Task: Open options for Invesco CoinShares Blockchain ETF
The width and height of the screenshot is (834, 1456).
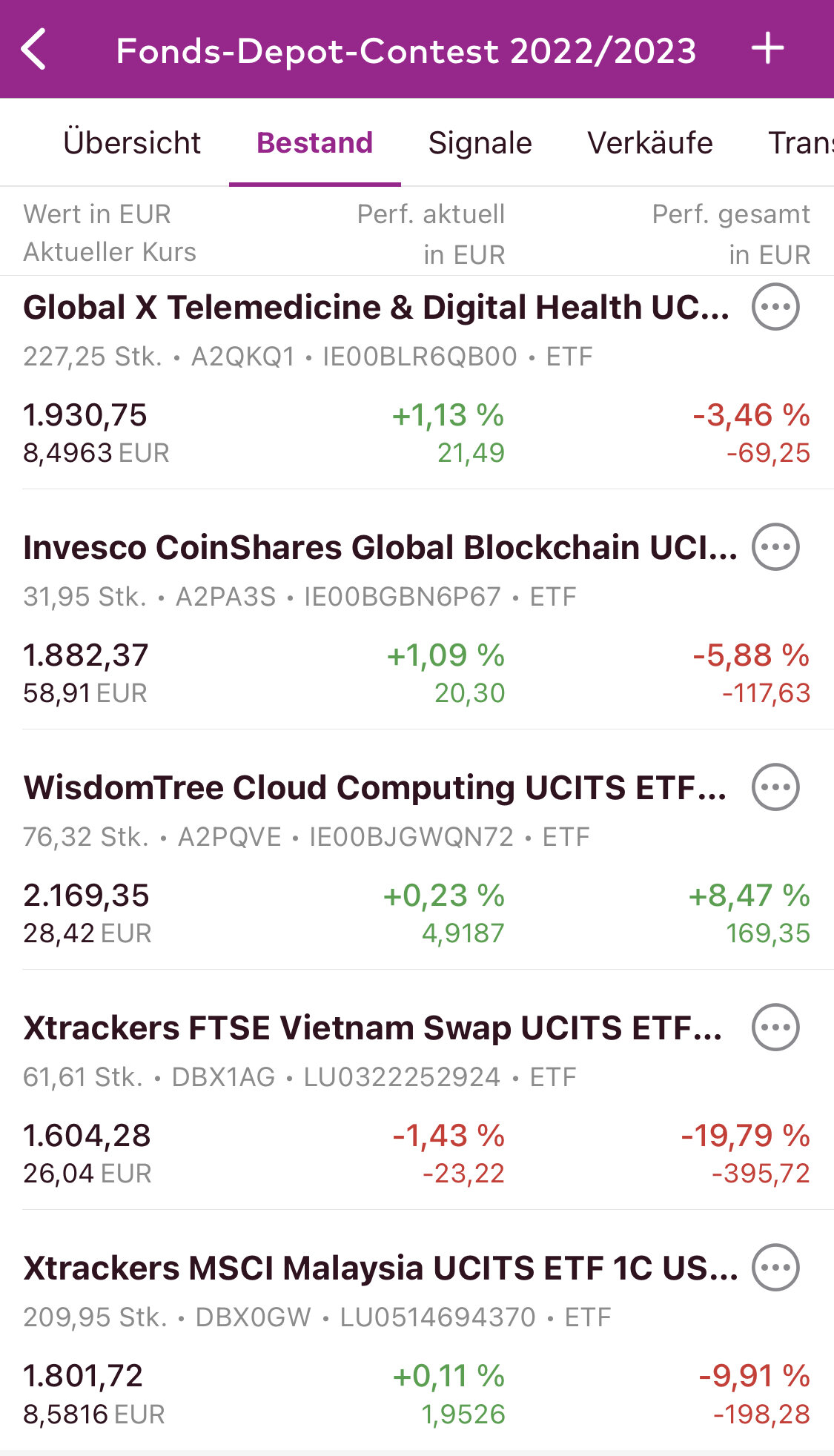Action: (775, 547)
